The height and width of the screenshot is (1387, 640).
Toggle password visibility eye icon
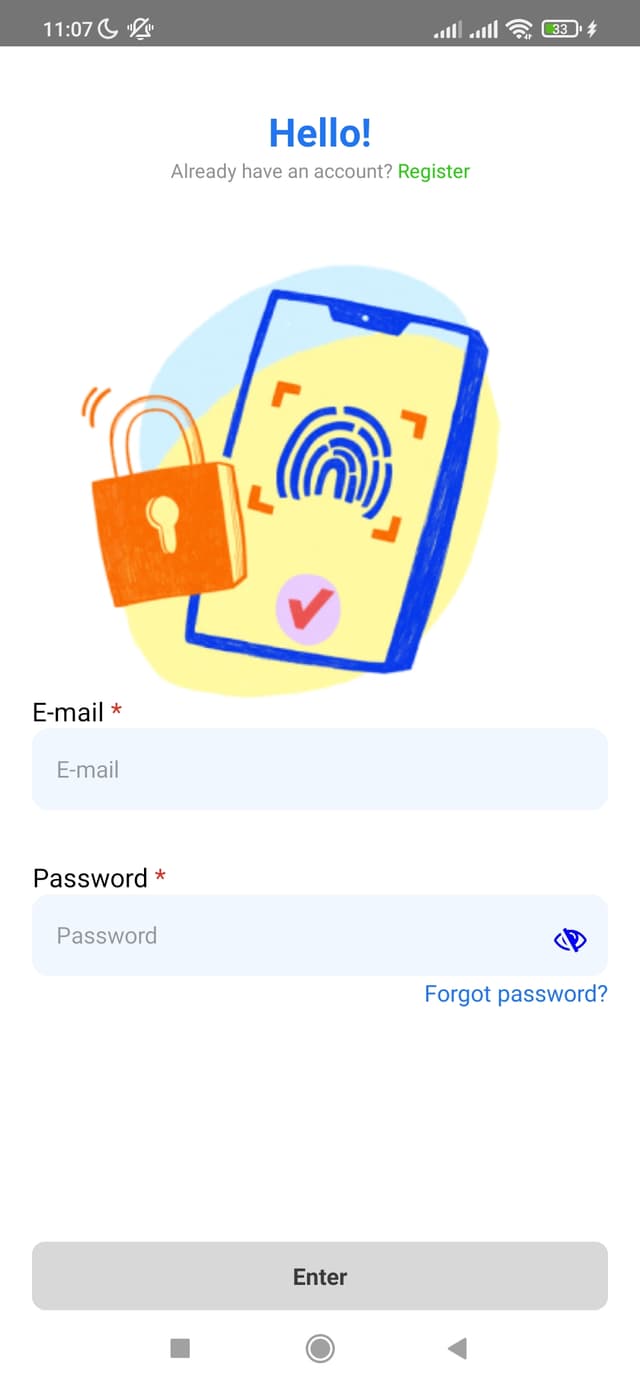point(570,940)
